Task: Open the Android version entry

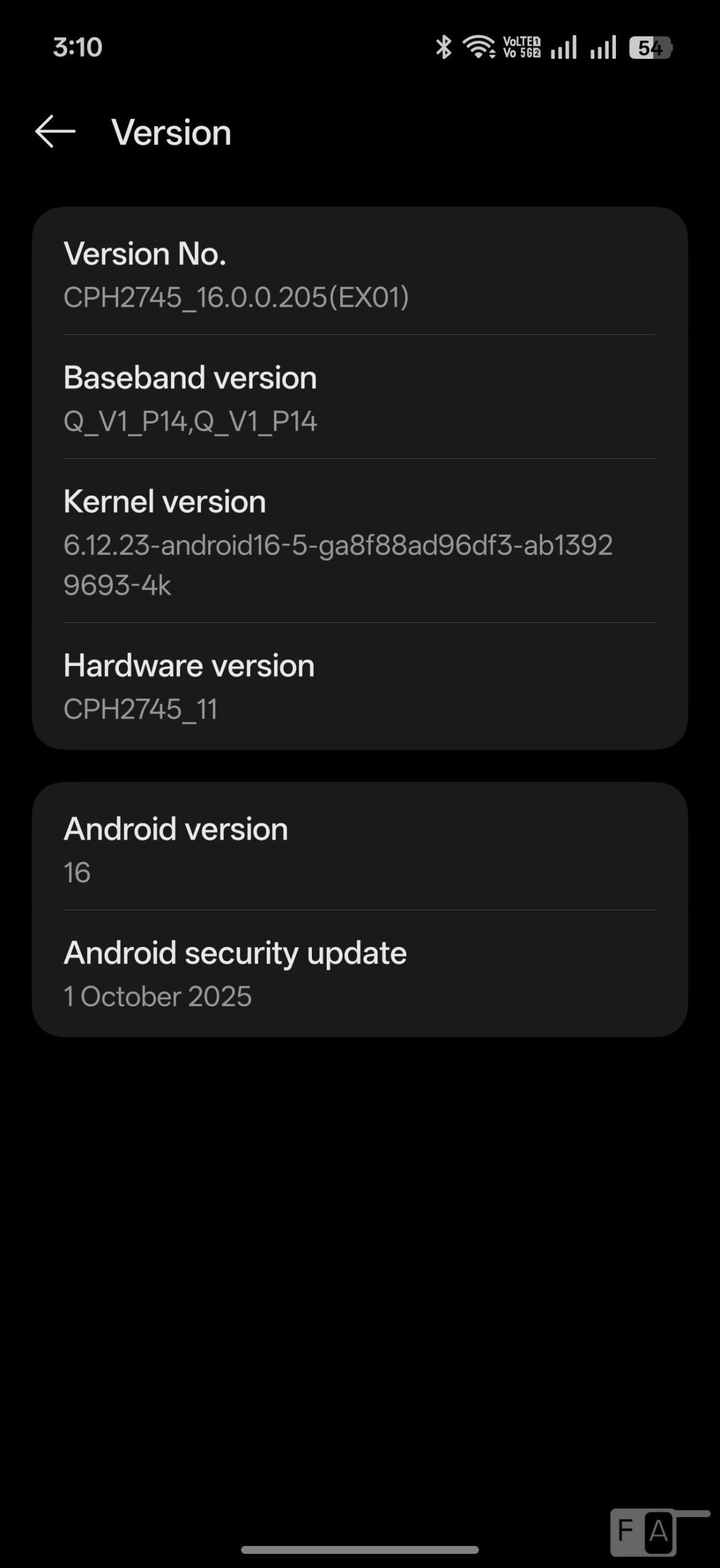Action: point(359,850)
